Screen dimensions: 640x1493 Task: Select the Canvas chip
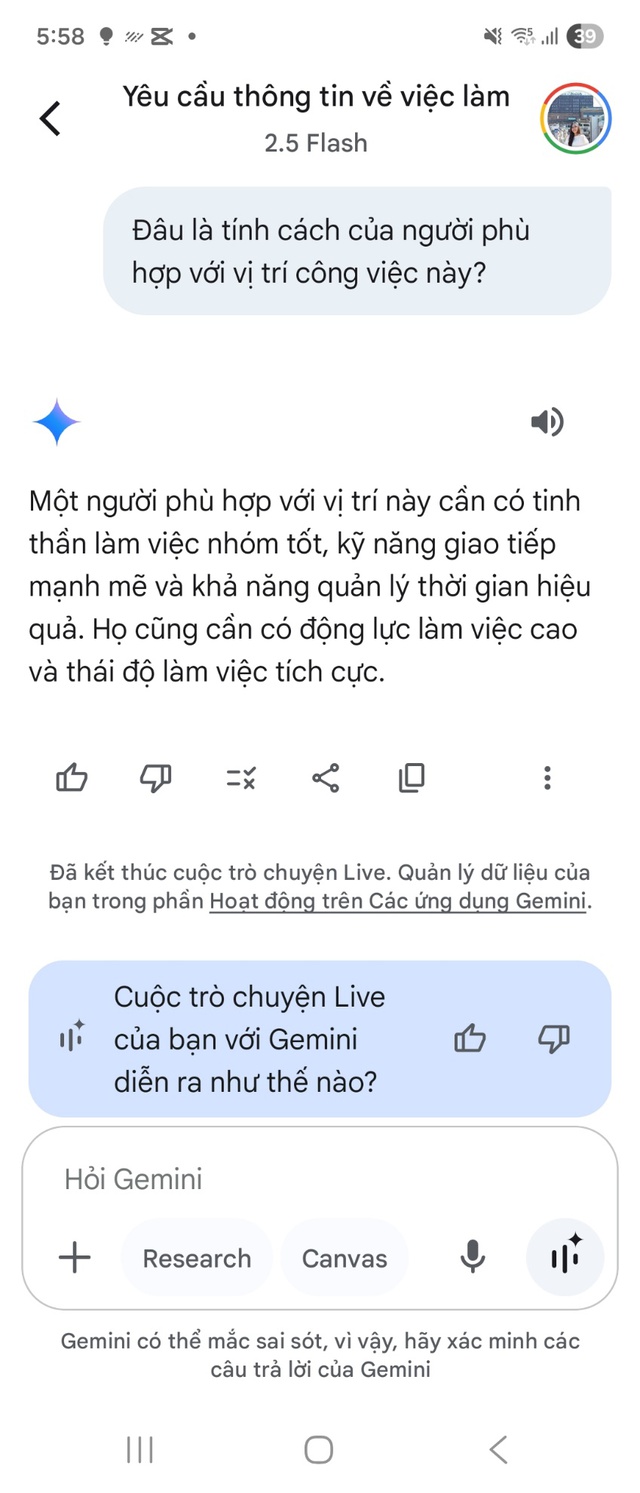344,1258
